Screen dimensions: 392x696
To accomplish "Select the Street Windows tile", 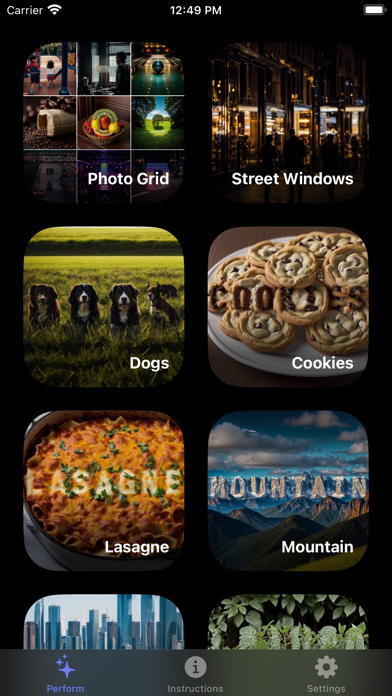I will 288,123.
